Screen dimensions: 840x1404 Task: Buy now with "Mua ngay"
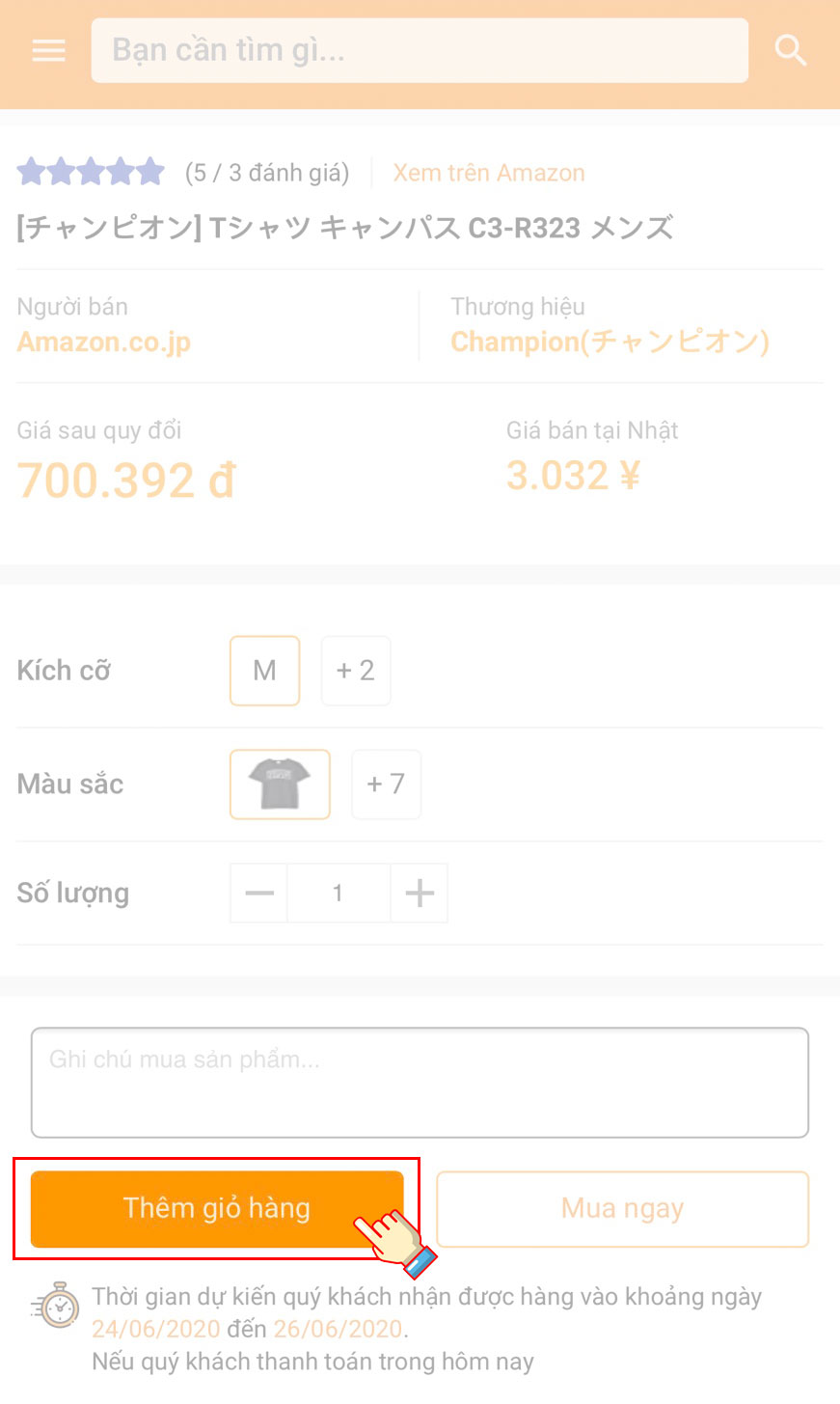(623, 1209)
